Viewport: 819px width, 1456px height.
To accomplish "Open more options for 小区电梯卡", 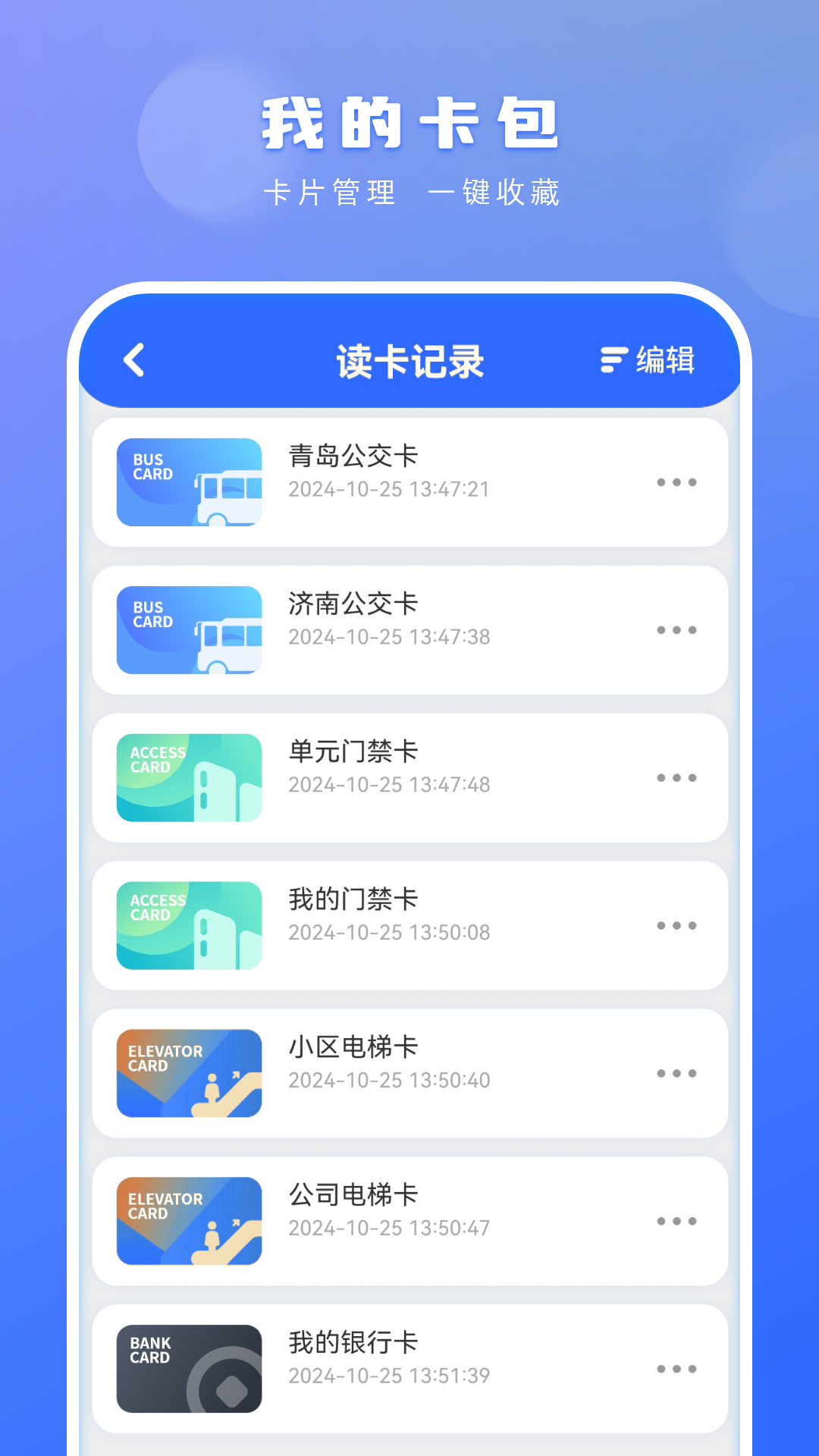I will click(677, 1073).
